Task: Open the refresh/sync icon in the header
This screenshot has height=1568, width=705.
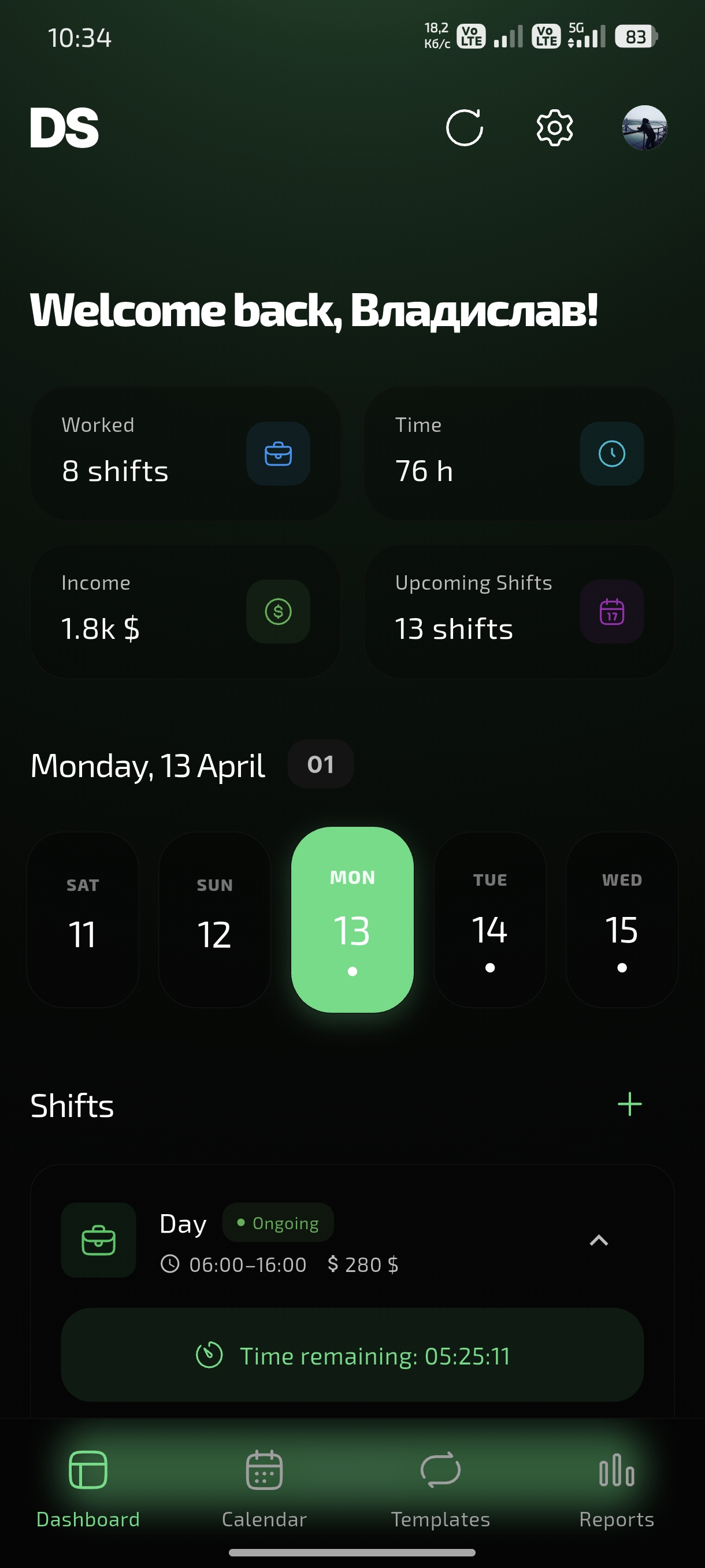Action: 465,127
